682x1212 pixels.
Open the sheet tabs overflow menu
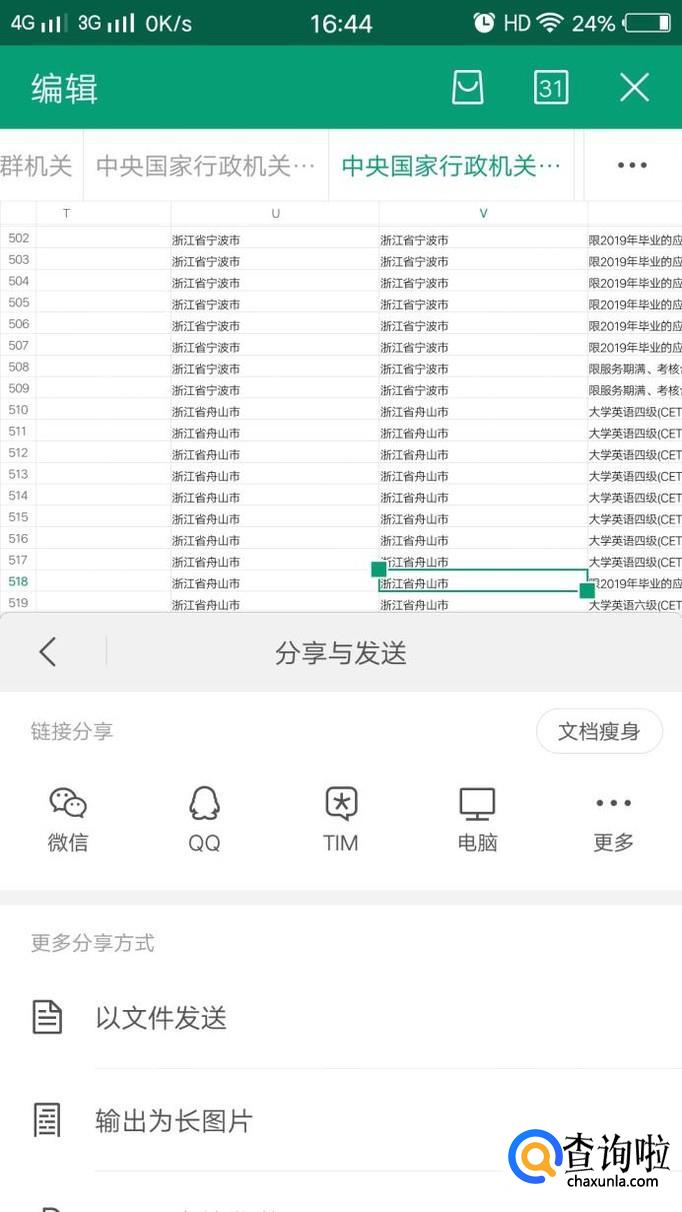632,165
